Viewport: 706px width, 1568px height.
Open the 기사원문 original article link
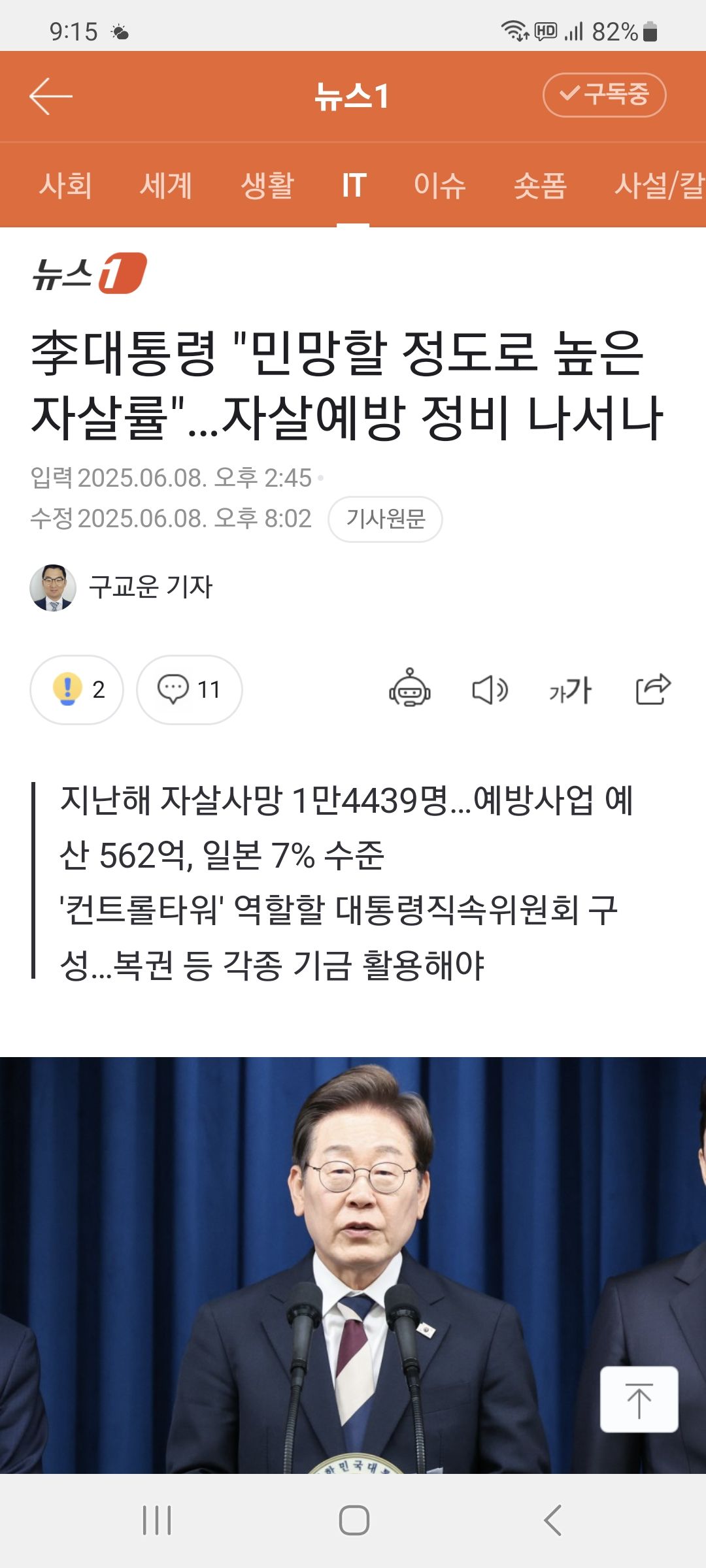pyautogui.click(x=385, y=519)
